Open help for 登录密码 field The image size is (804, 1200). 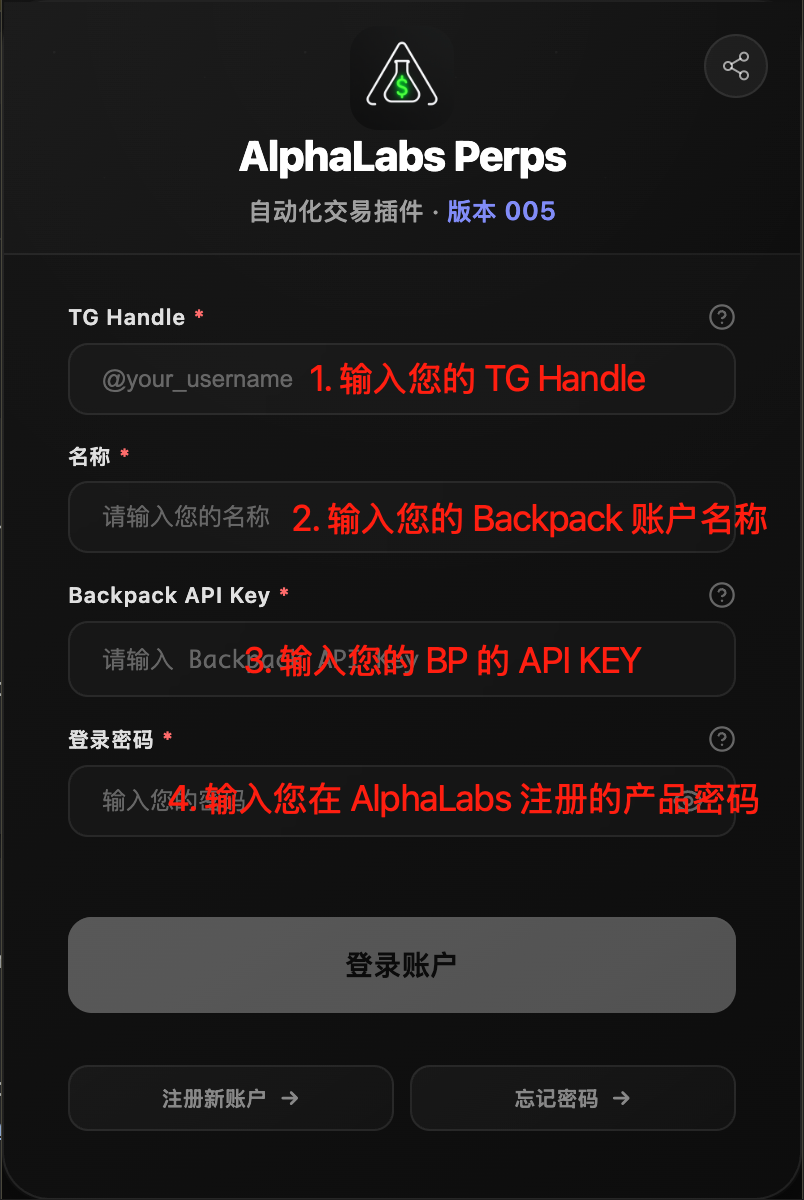pyautogui.click(x=721, y=739)
